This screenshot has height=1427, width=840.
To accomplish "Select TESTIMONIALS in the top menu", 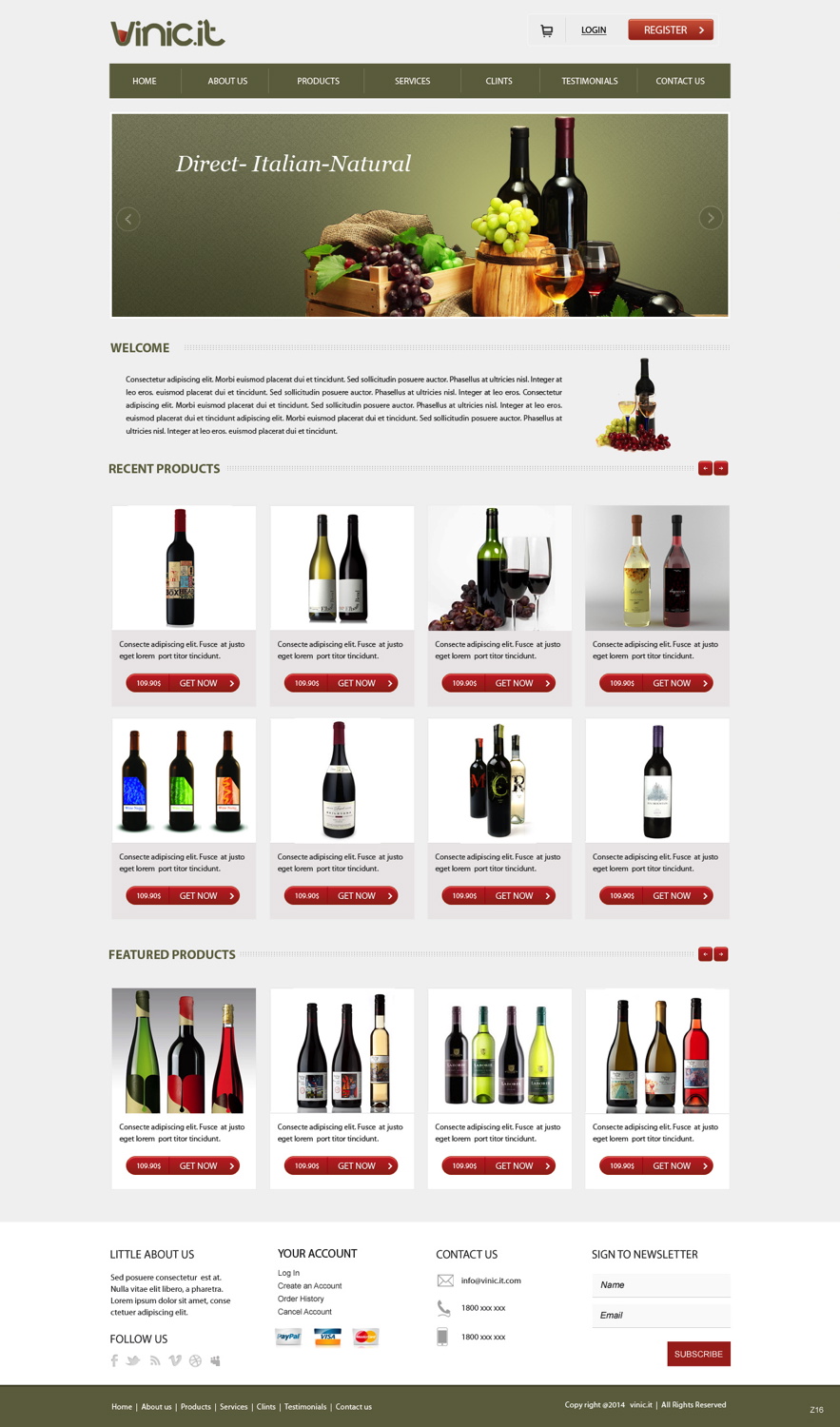I will point(589,81).
